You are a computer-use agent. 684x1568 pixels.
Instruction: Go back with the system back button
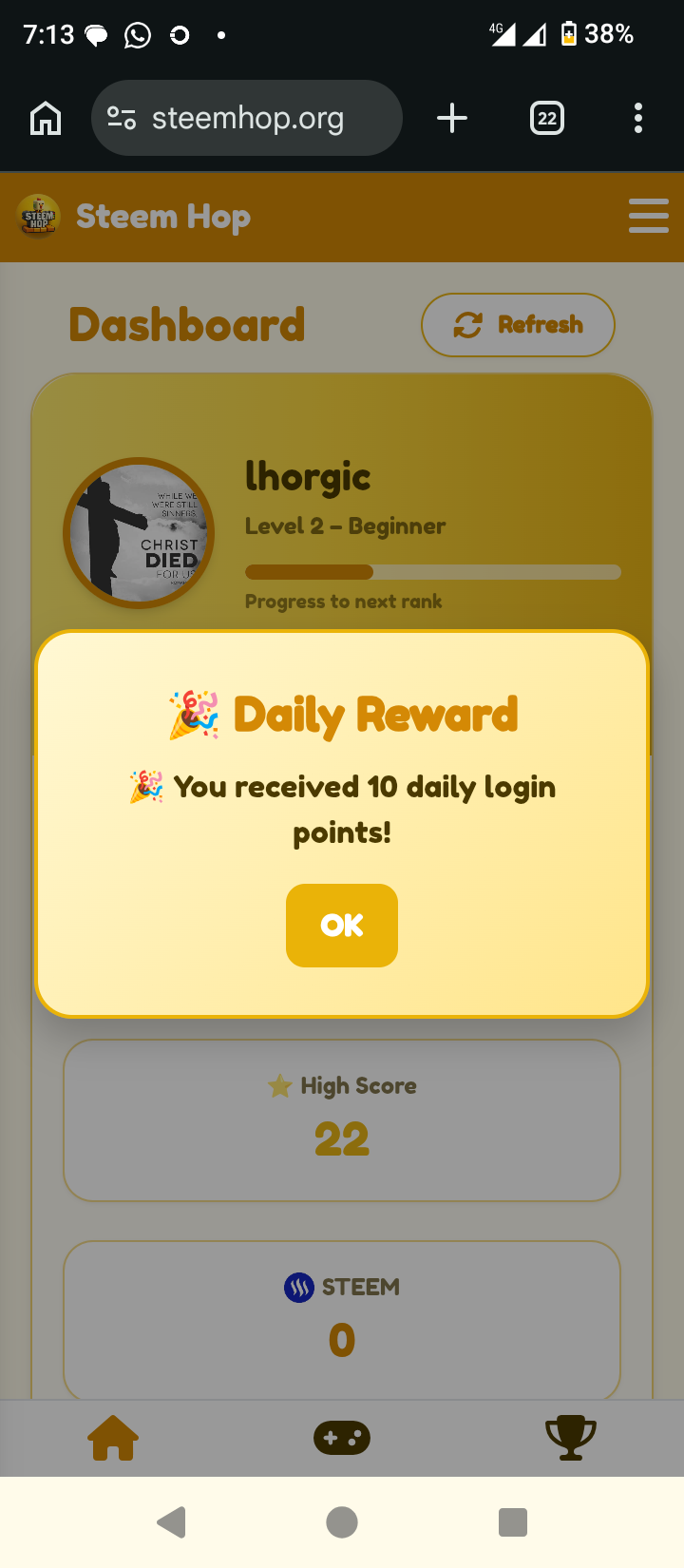171,1522
